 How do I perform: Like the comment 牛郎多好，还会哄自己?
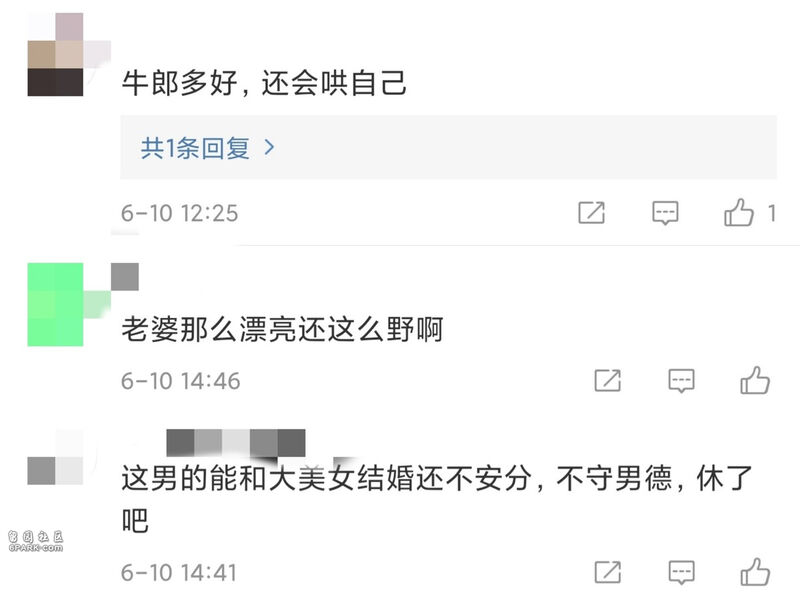coord(739,212)
